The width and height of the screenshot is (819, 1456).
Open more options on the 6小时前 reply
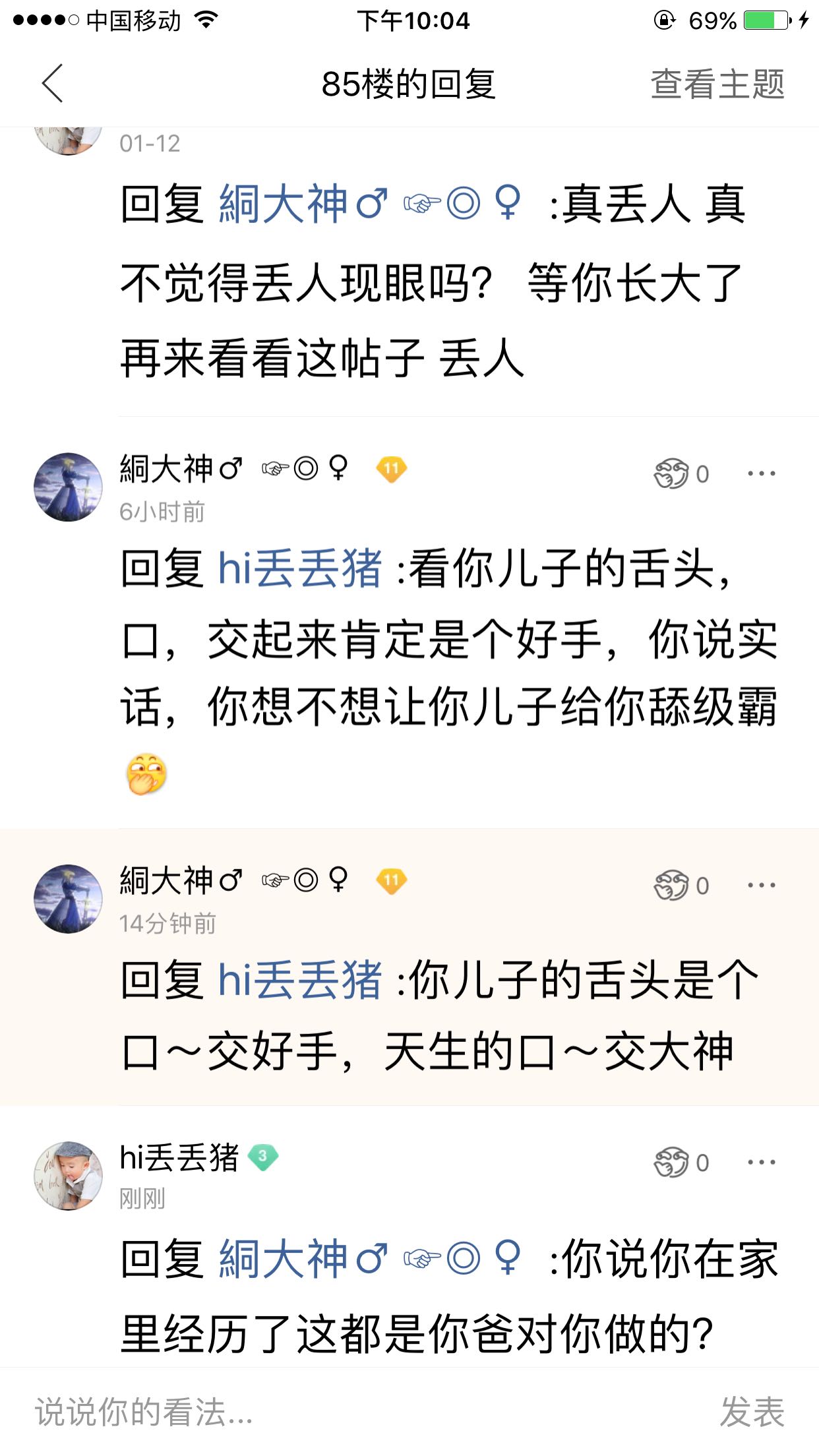[762, 473]
